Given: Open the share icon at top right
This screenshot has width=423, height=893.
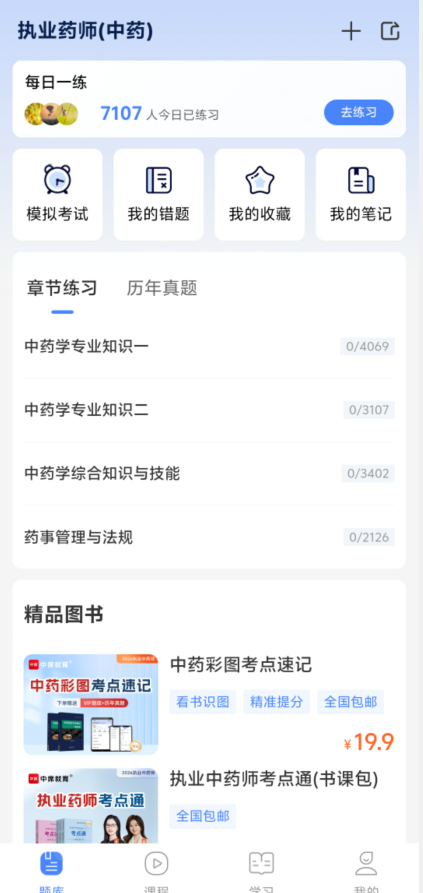Looking at the screenshot, I should (391, 31).
